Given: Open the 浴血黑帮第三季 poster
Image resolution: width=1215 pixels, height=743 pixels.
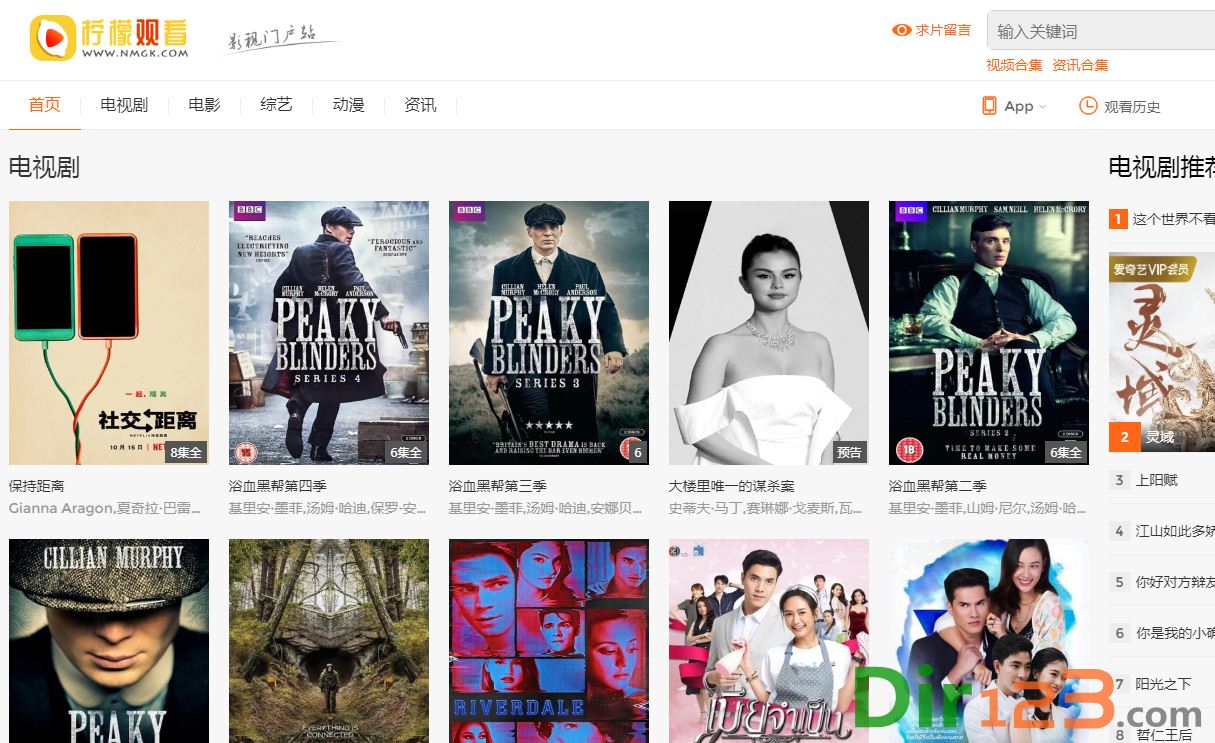Looking at the screenshot, I should (x=549, y=332).
